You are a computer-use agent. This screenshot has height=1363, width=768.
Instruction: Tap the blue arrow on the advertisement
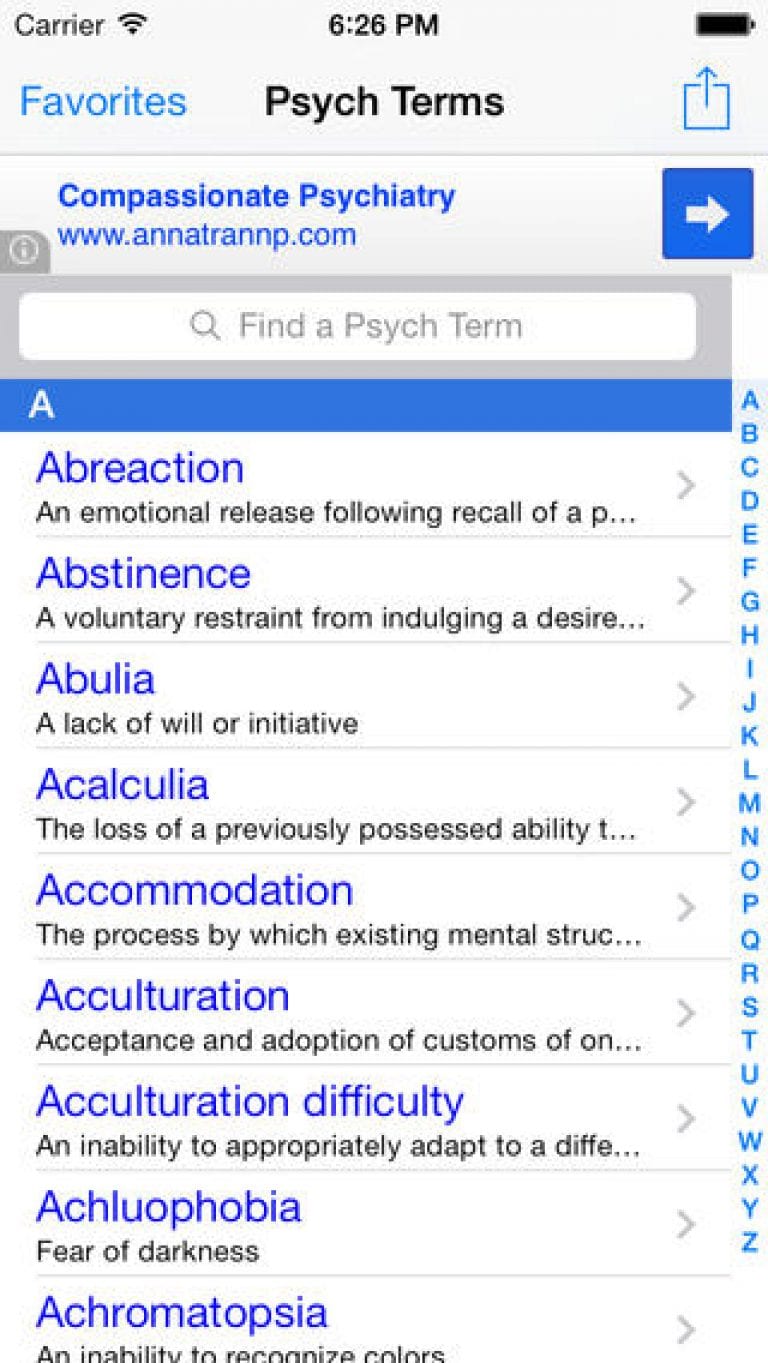coord(707,214)
